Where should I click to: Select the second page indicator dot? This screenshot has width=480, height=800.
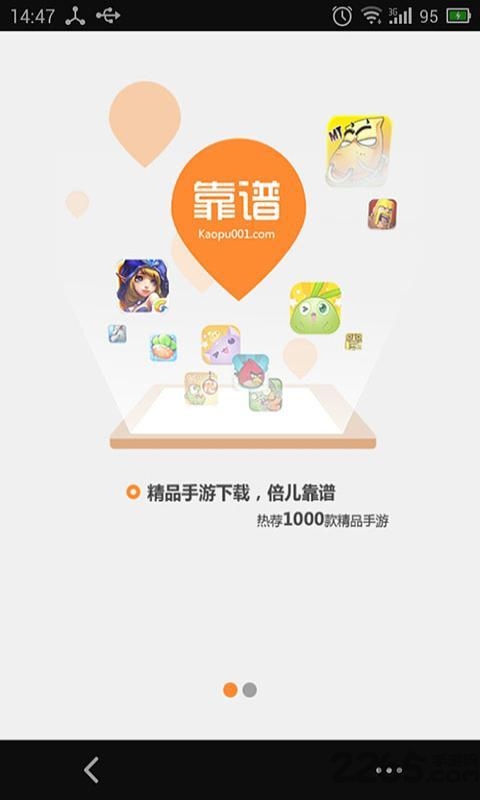pyautogui.click(x=249, y=690)
